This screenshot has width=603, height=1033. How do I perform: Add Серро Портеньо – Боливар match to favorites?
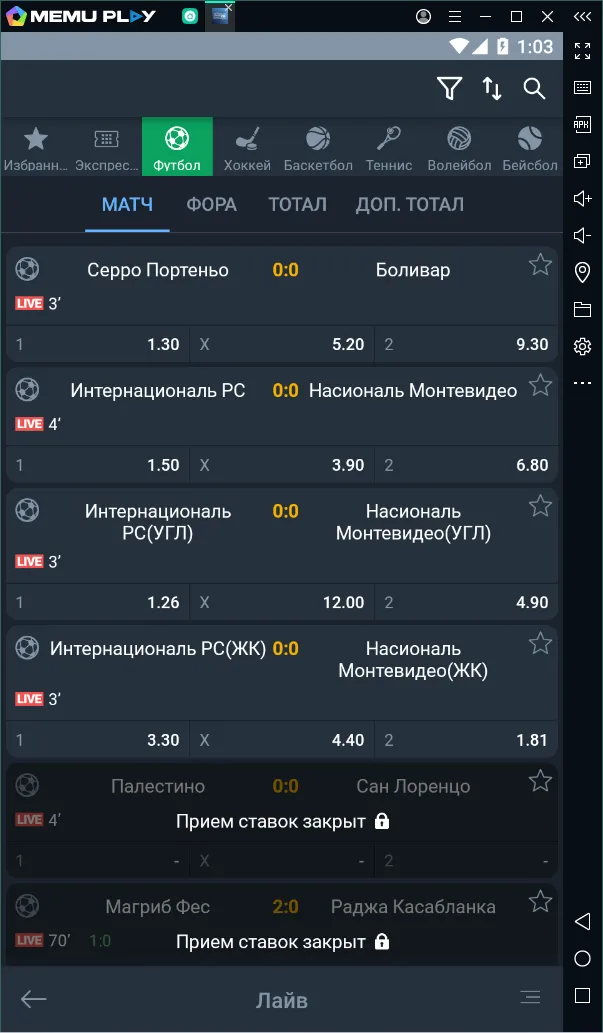pos(540,264)
